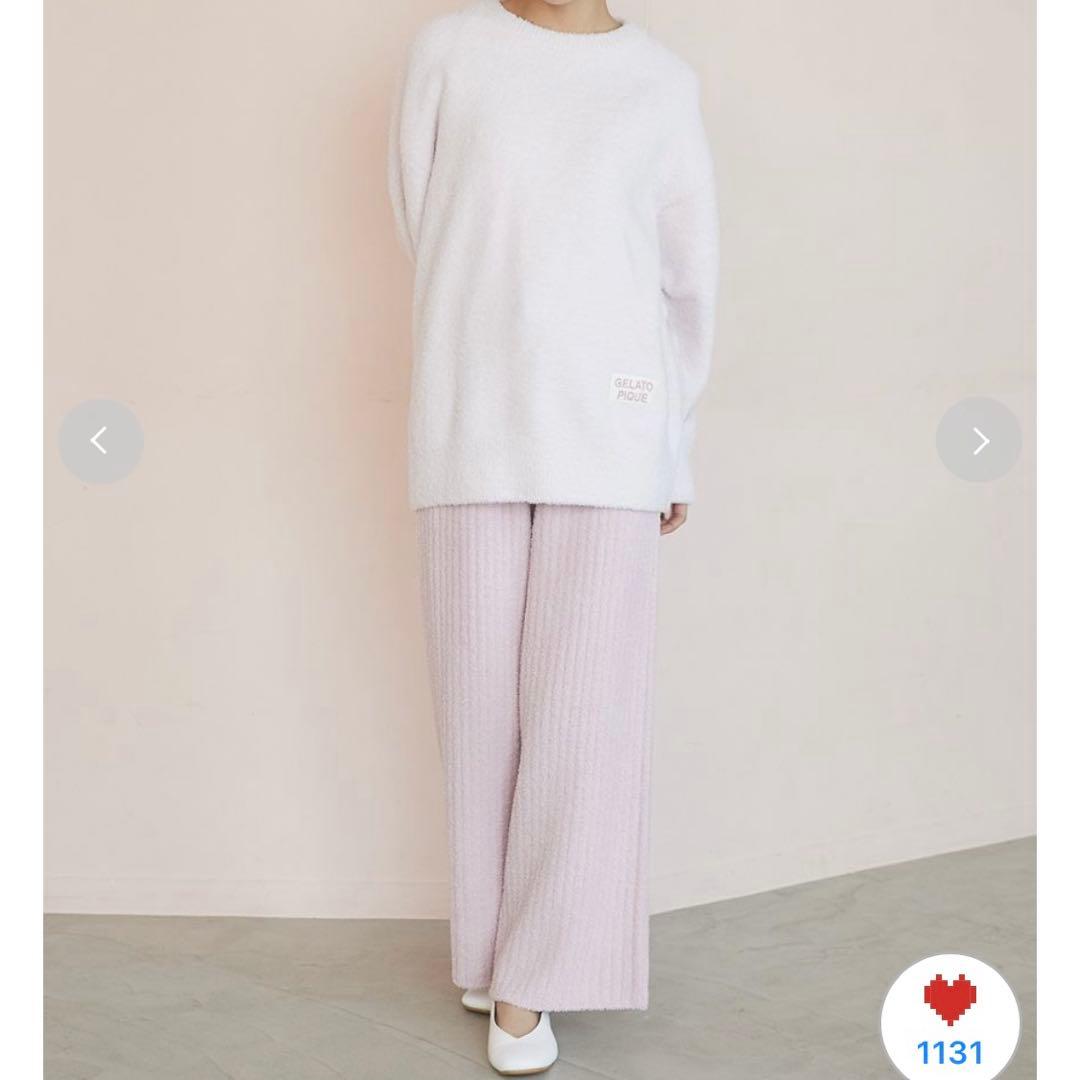Viewport: 1080px width, 1080px height.
Task: Show the next product photo
Action: click(x=978, y=440)
